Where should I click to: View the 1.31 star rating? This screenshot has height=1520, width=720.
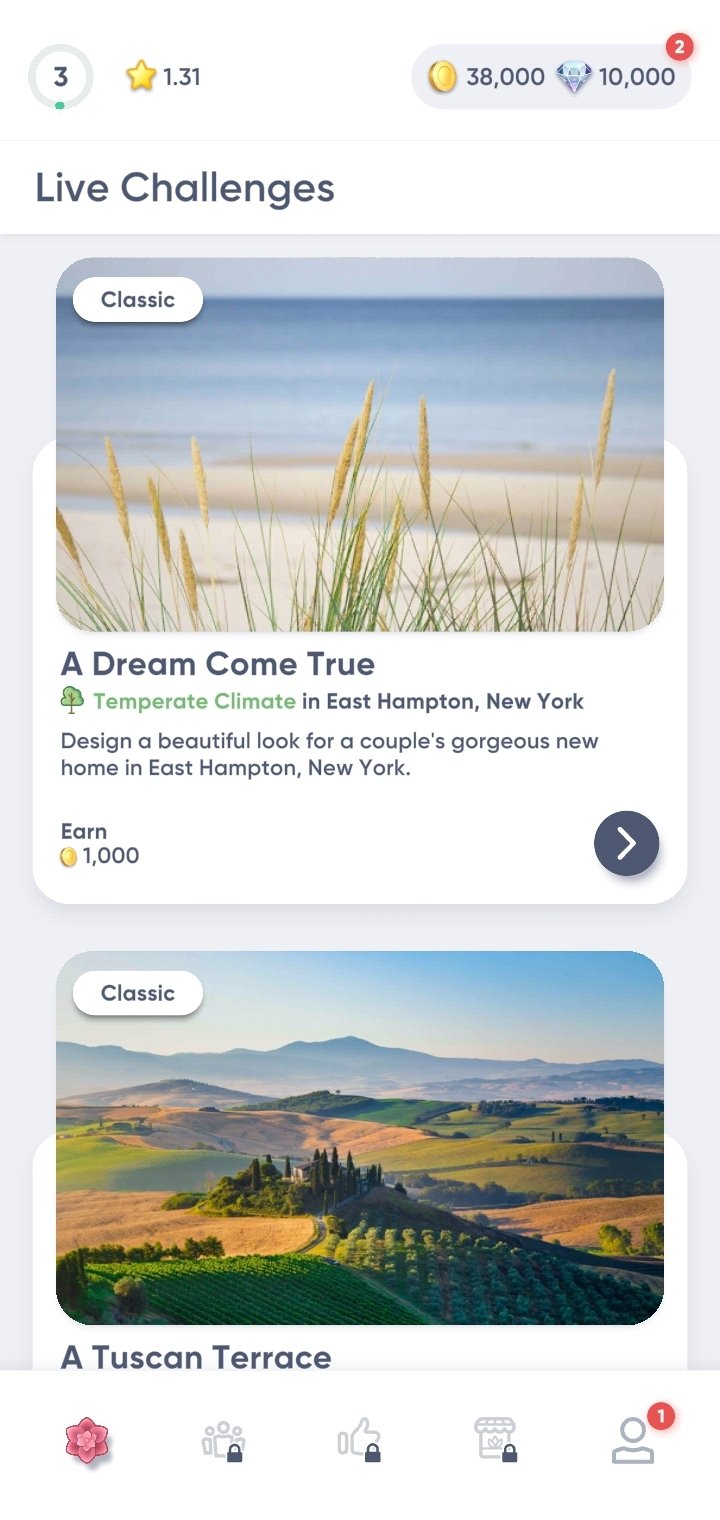tap(163, 77)
